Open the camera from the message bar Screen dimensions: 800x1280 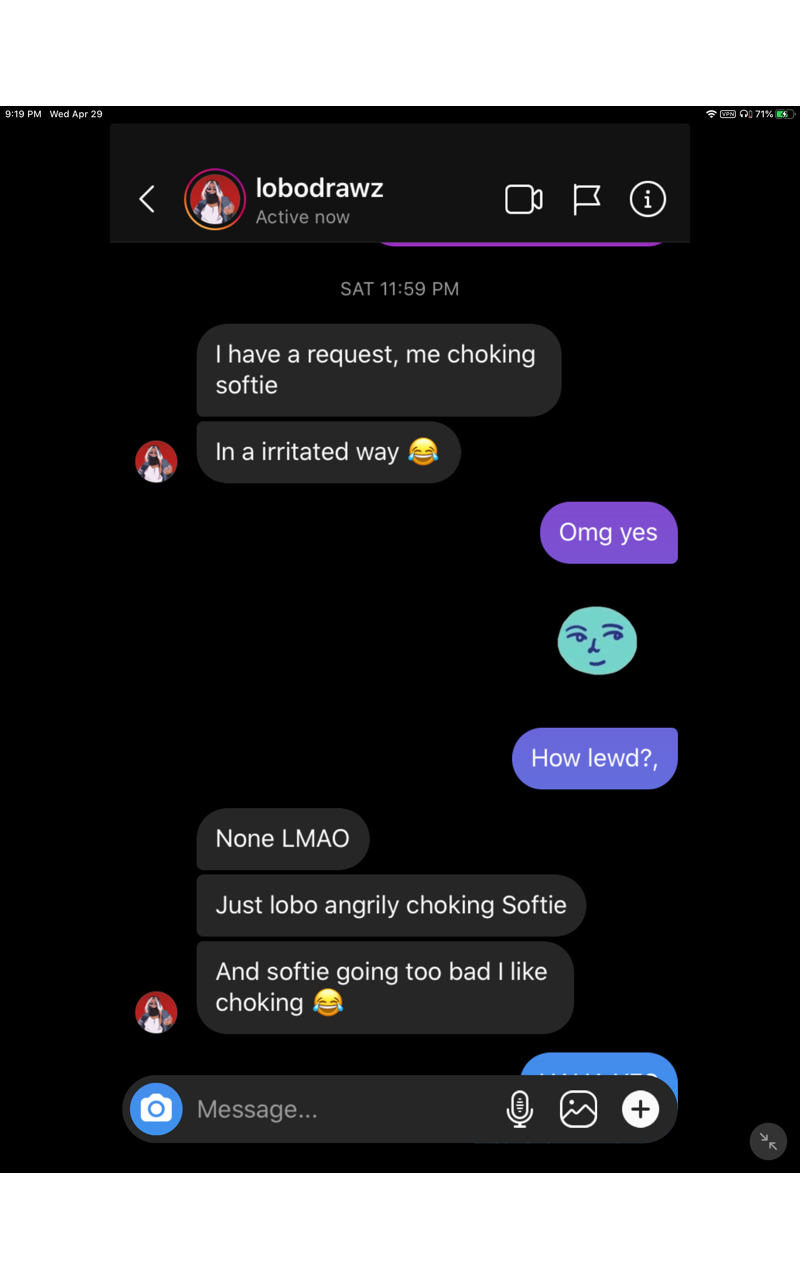(156, 1109)
